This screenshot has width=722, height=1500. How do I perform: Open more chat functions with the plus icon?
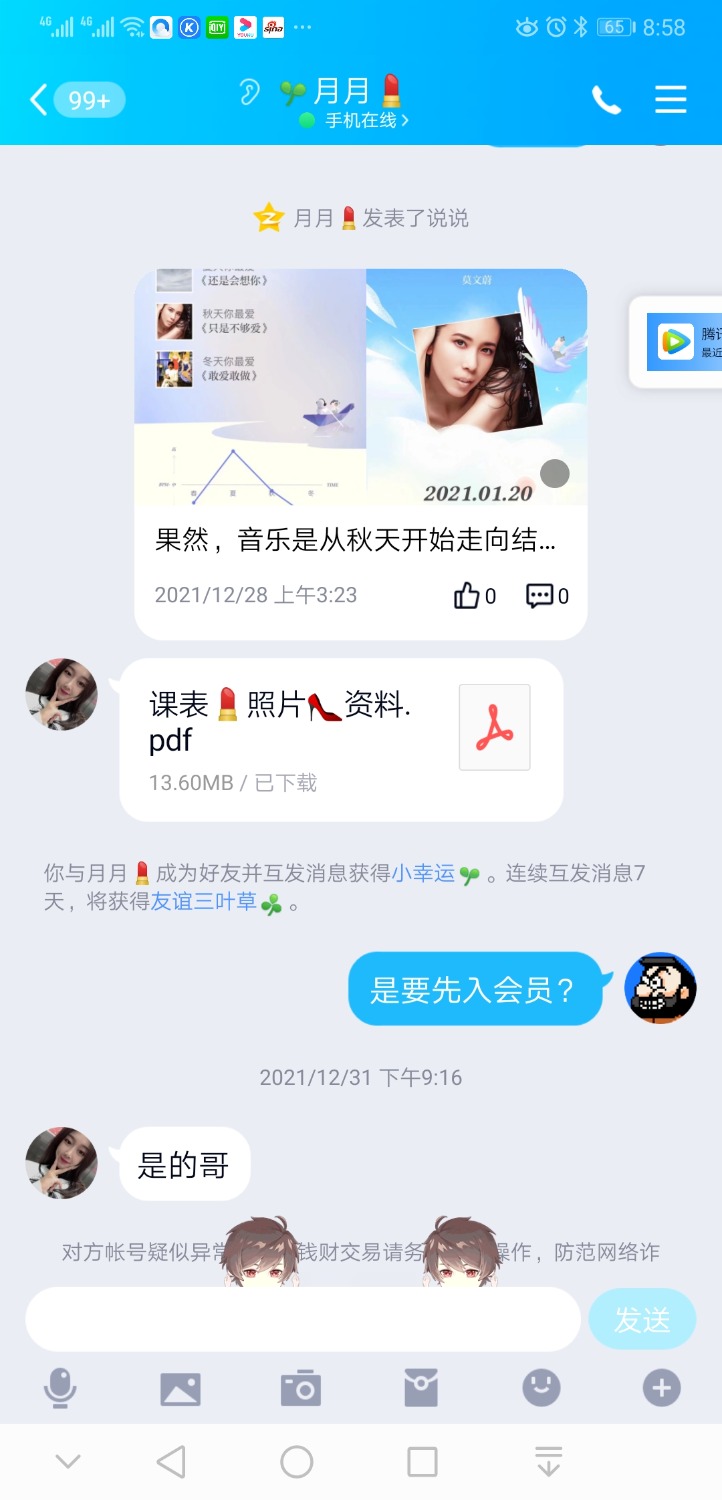pos(660,1387)
